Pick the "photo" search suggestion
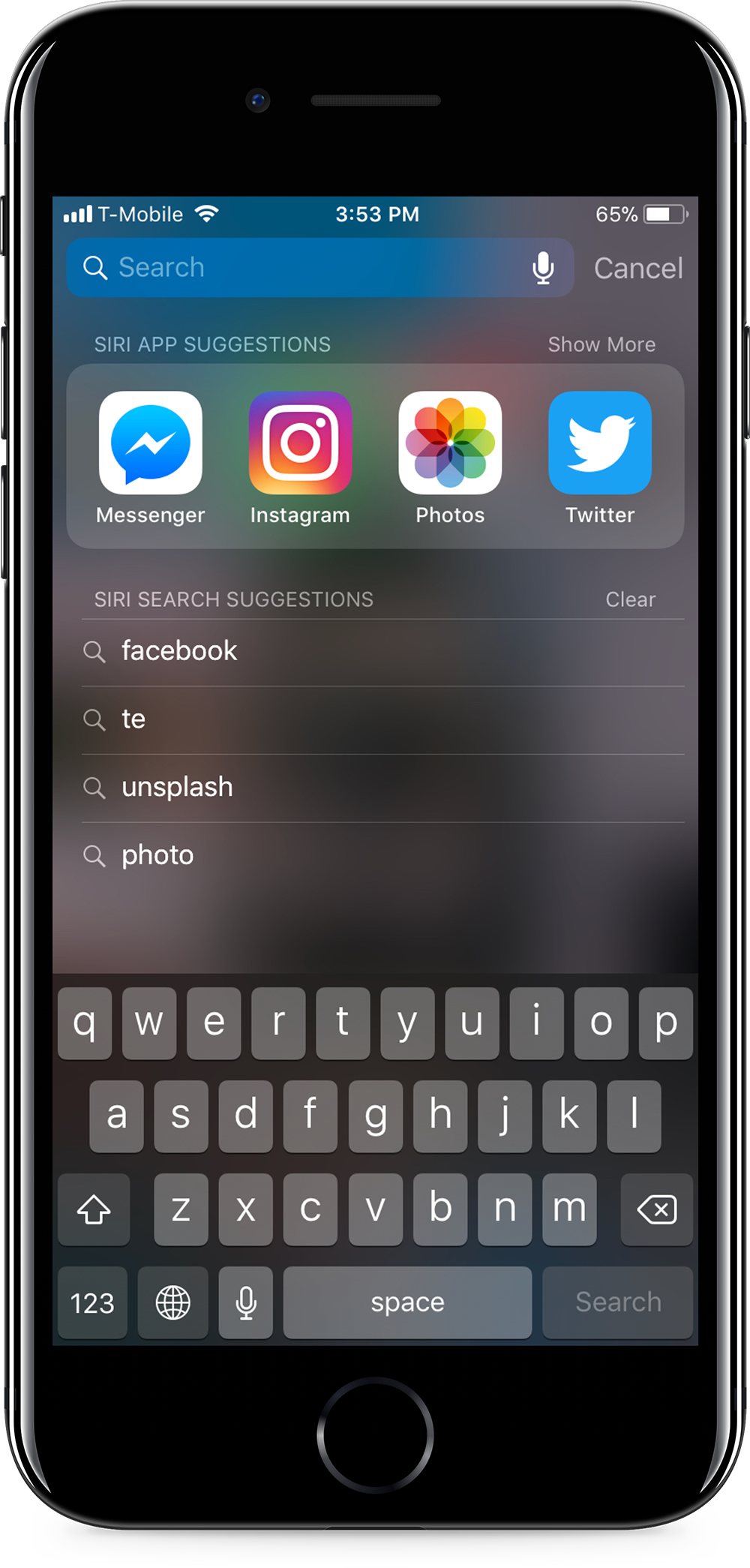The image size is (750, 1568). (x=158, y=855)
